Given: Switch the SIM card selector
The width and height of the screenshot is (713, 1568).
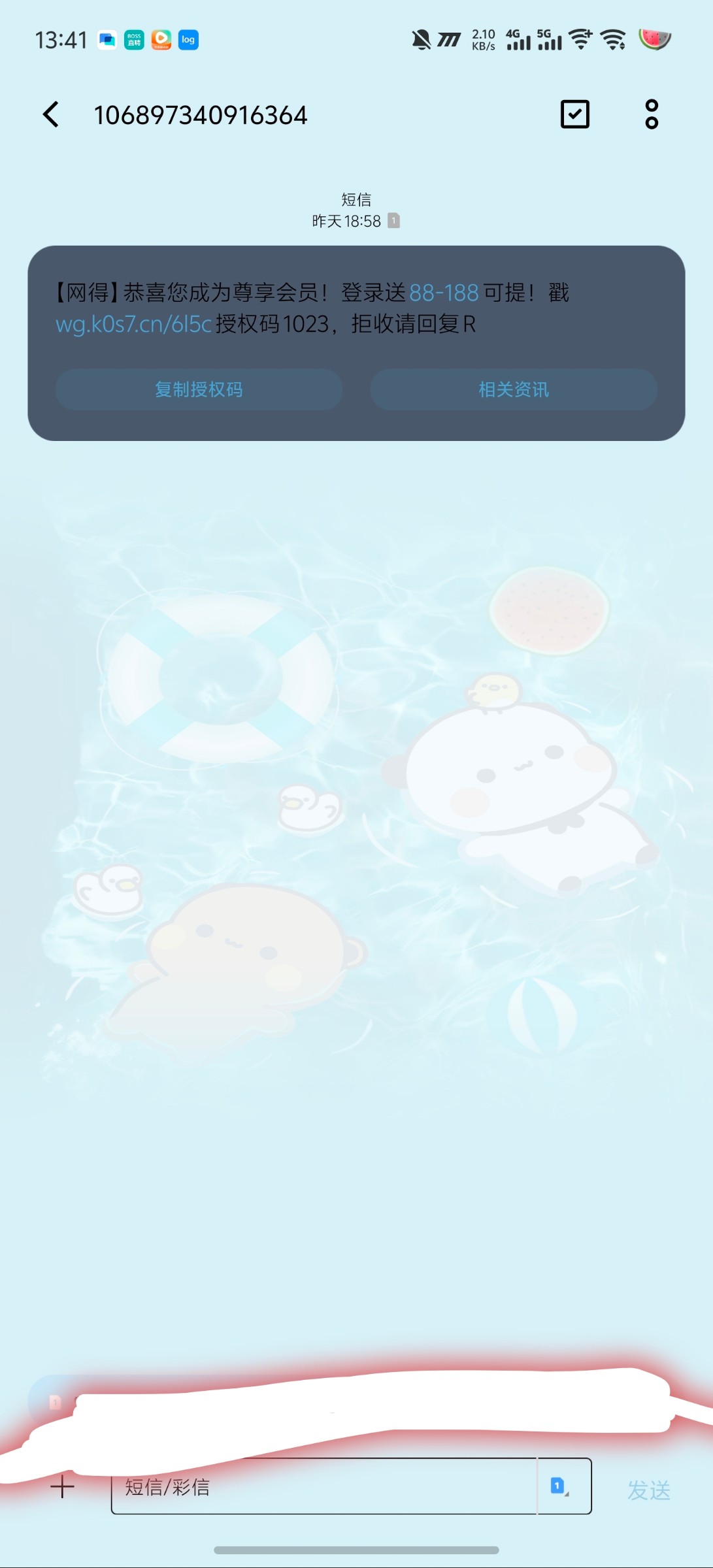Looking at the screenshot, I should pos(561,1486).
